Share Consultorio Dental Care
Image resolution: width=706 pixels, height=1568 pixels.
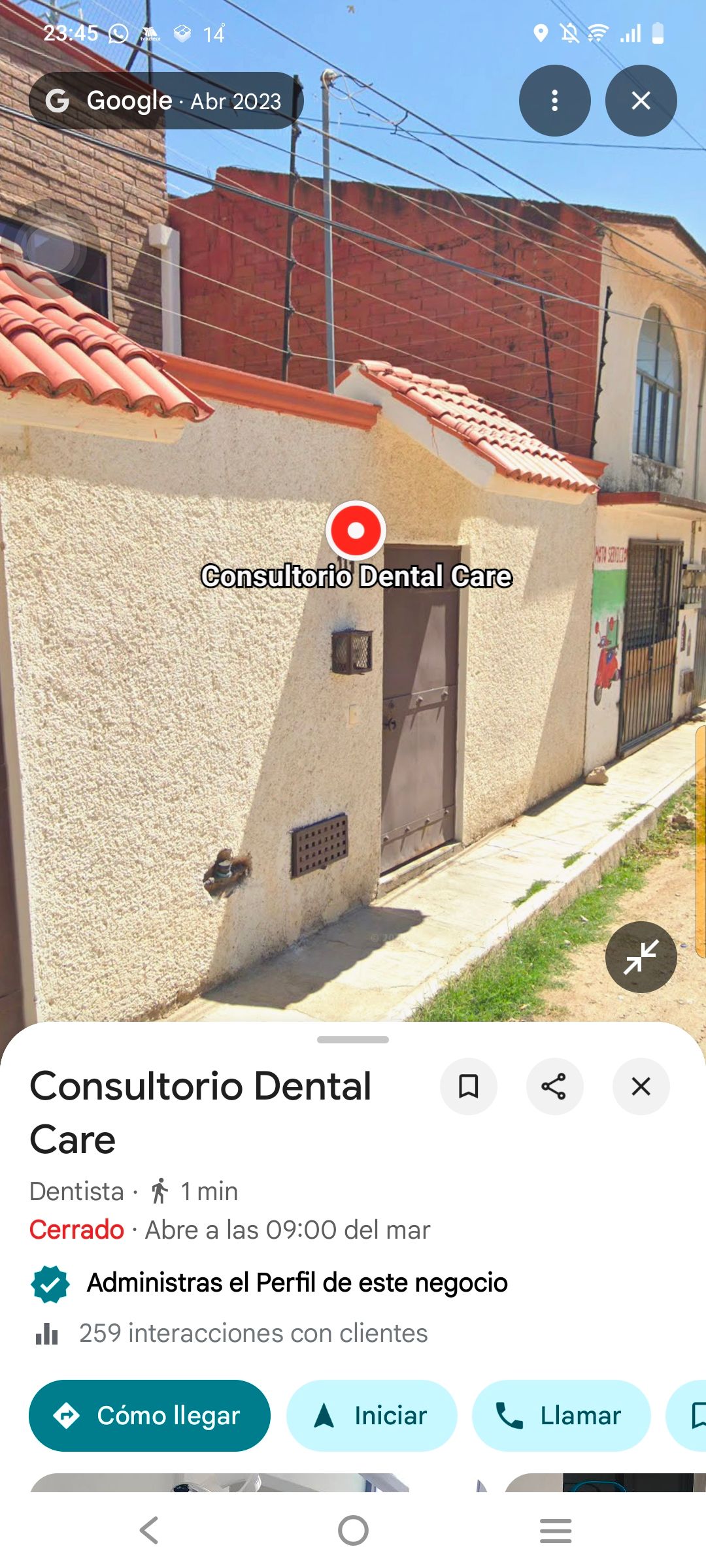pyautogui.click(x=554, y=1086)
